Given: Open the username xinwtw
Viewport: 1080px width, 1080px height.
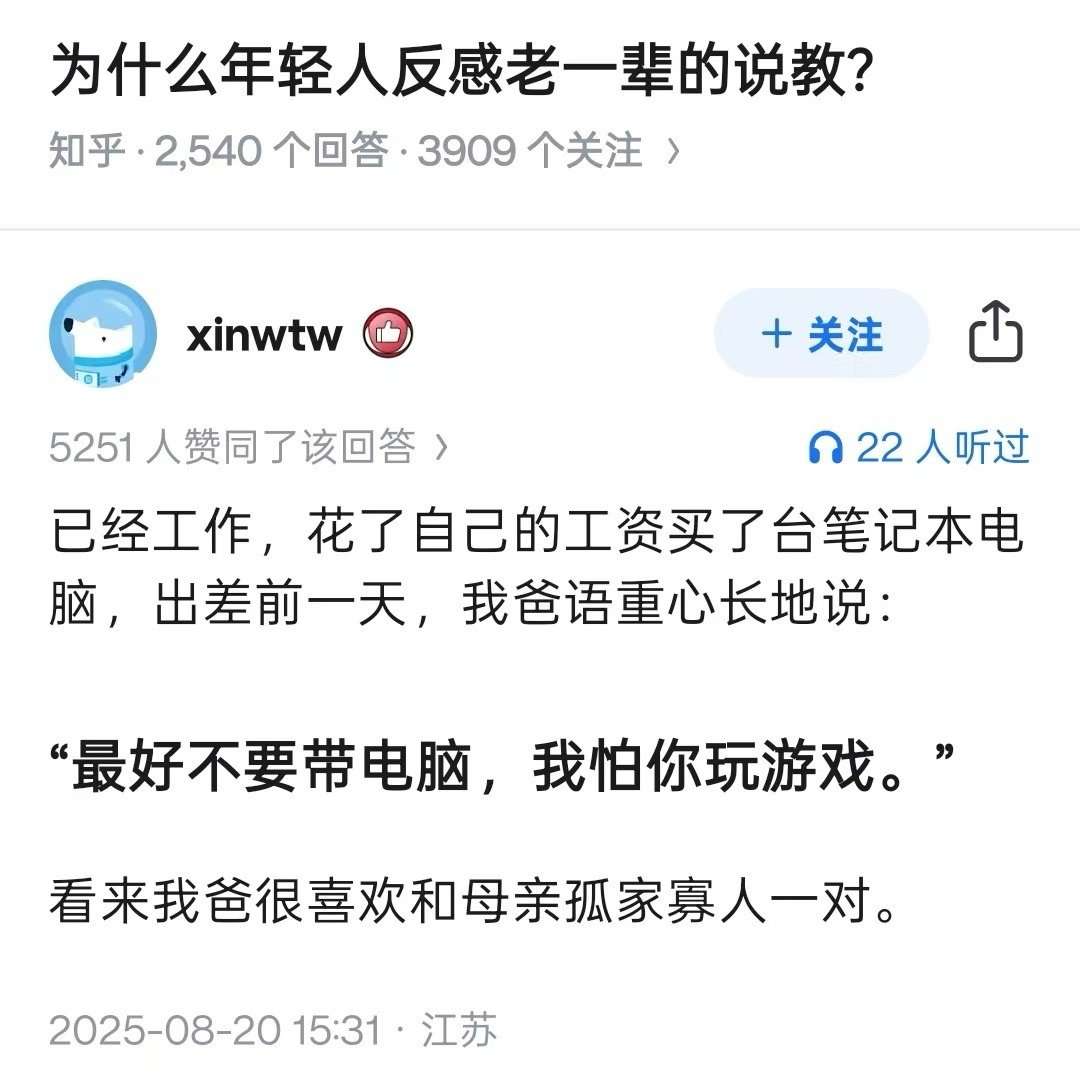Looking at the screenshot, I should click(264, 335).
